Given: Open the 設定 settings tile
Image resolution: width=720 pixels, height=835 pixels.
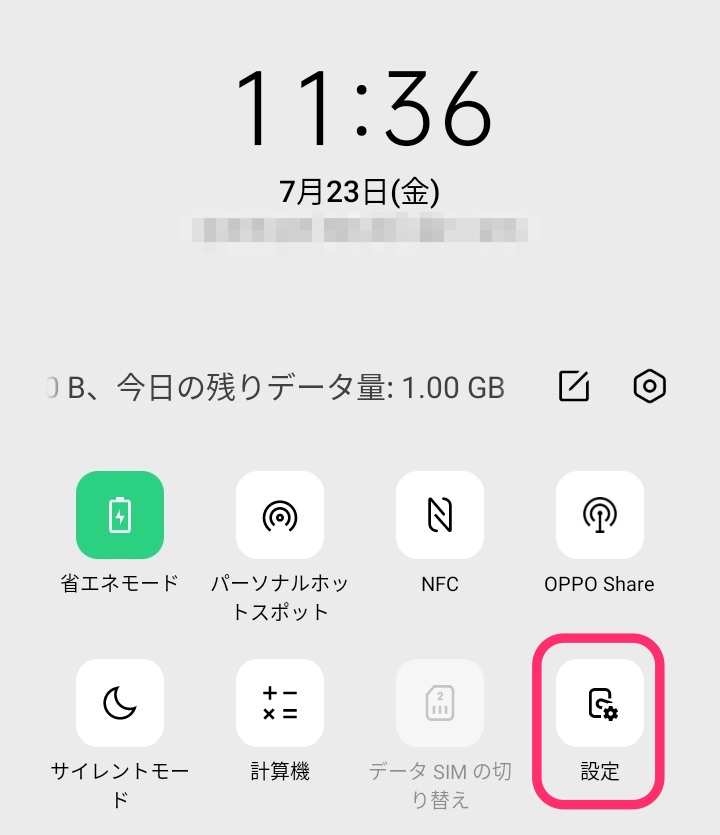Looking at the screenshot, I should (x=600, y=703).
